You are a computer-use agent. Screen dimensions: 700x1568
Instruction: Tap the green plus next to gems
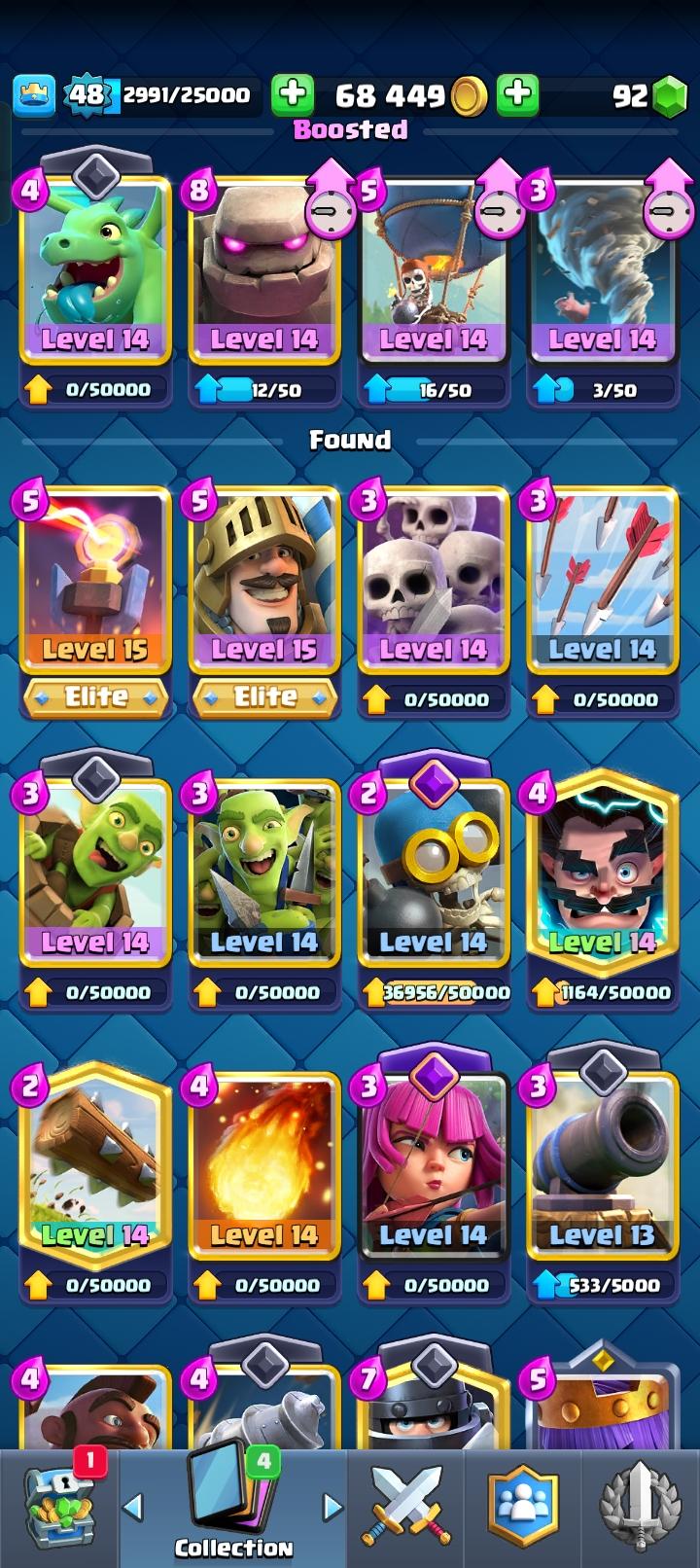click(x=517, y=94)
